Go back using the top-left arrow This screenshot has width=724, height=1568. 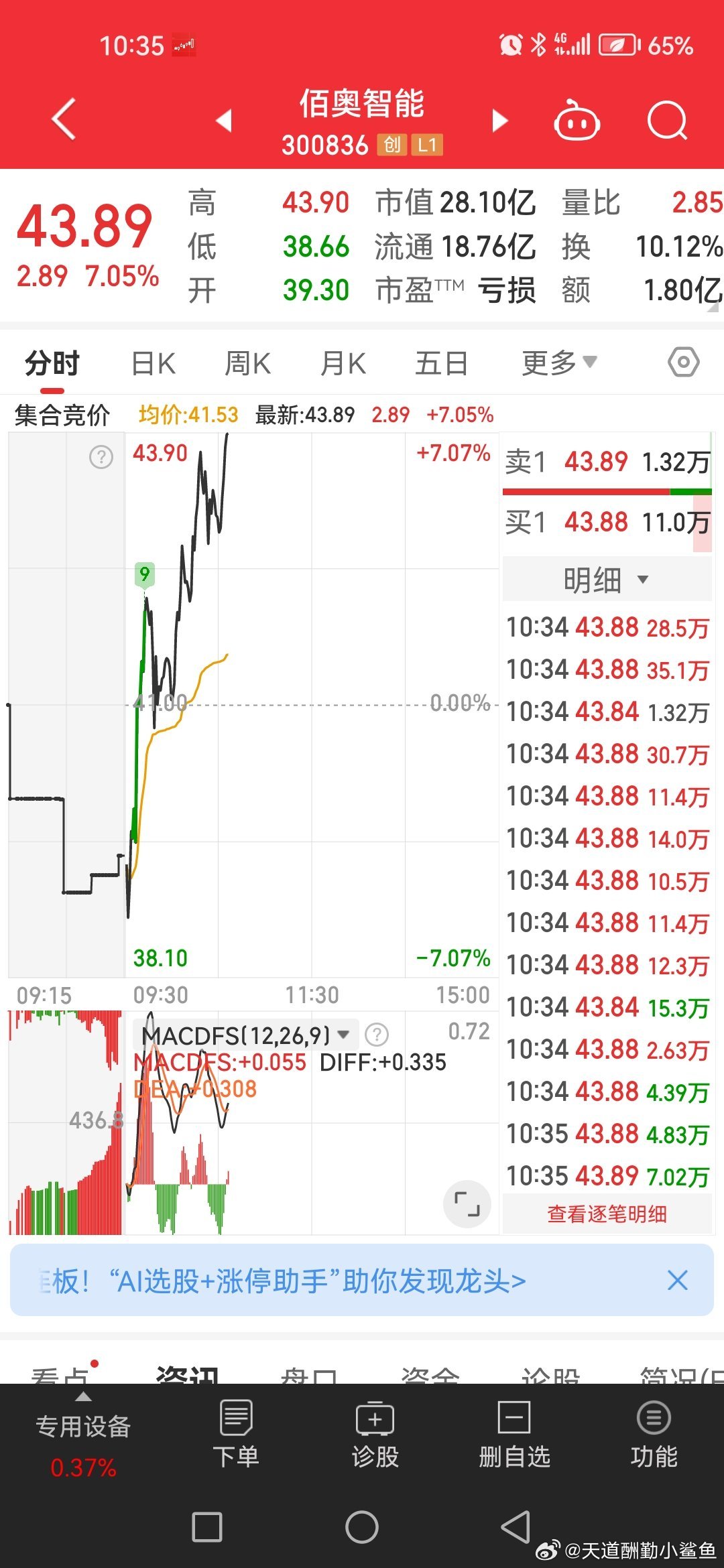(x=64, y=119)
